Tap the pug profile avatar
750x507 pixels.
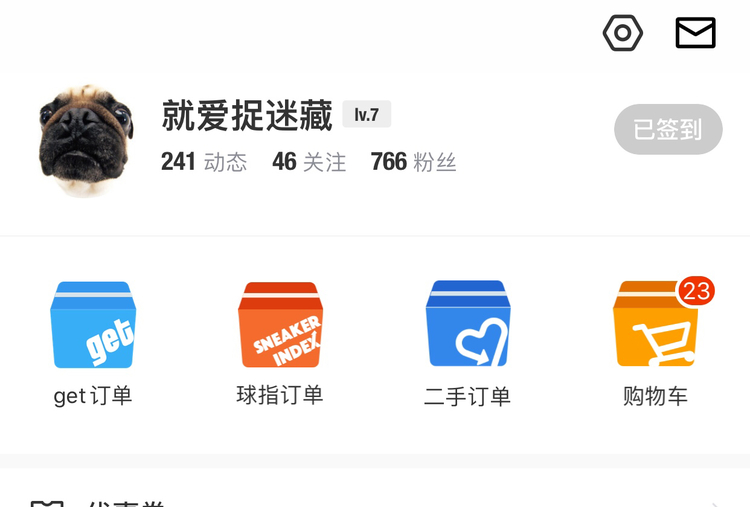pos(86,139)
